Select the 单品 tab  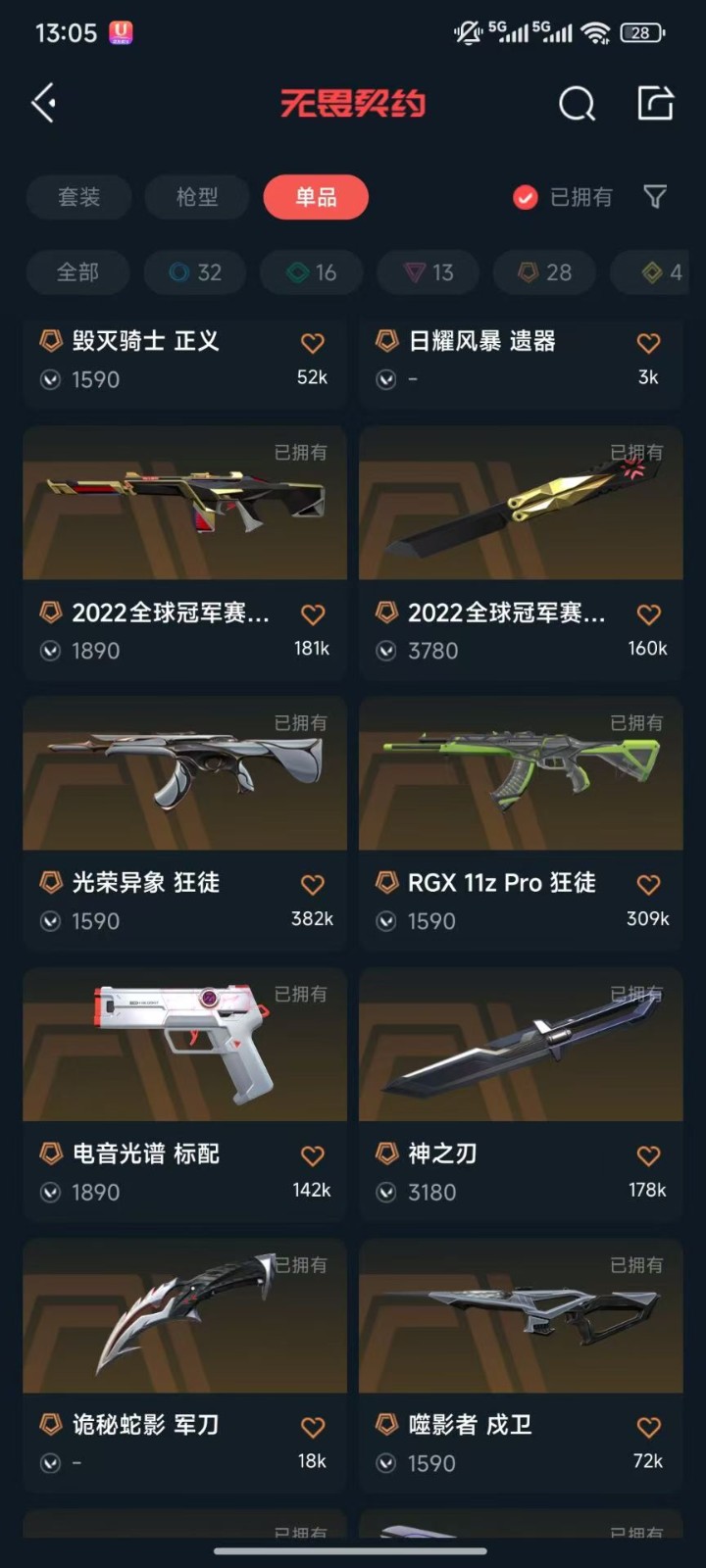coord(316,197)
